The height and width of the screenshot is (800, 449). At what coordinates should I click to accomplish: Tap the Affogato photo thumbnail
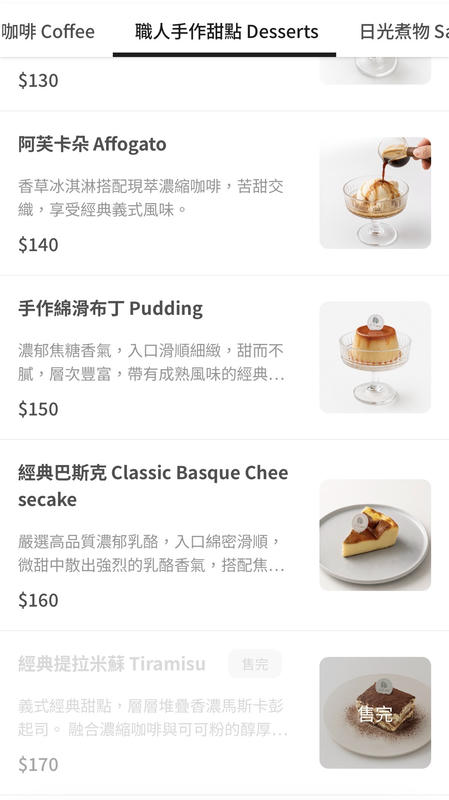(x=375, y=193)
